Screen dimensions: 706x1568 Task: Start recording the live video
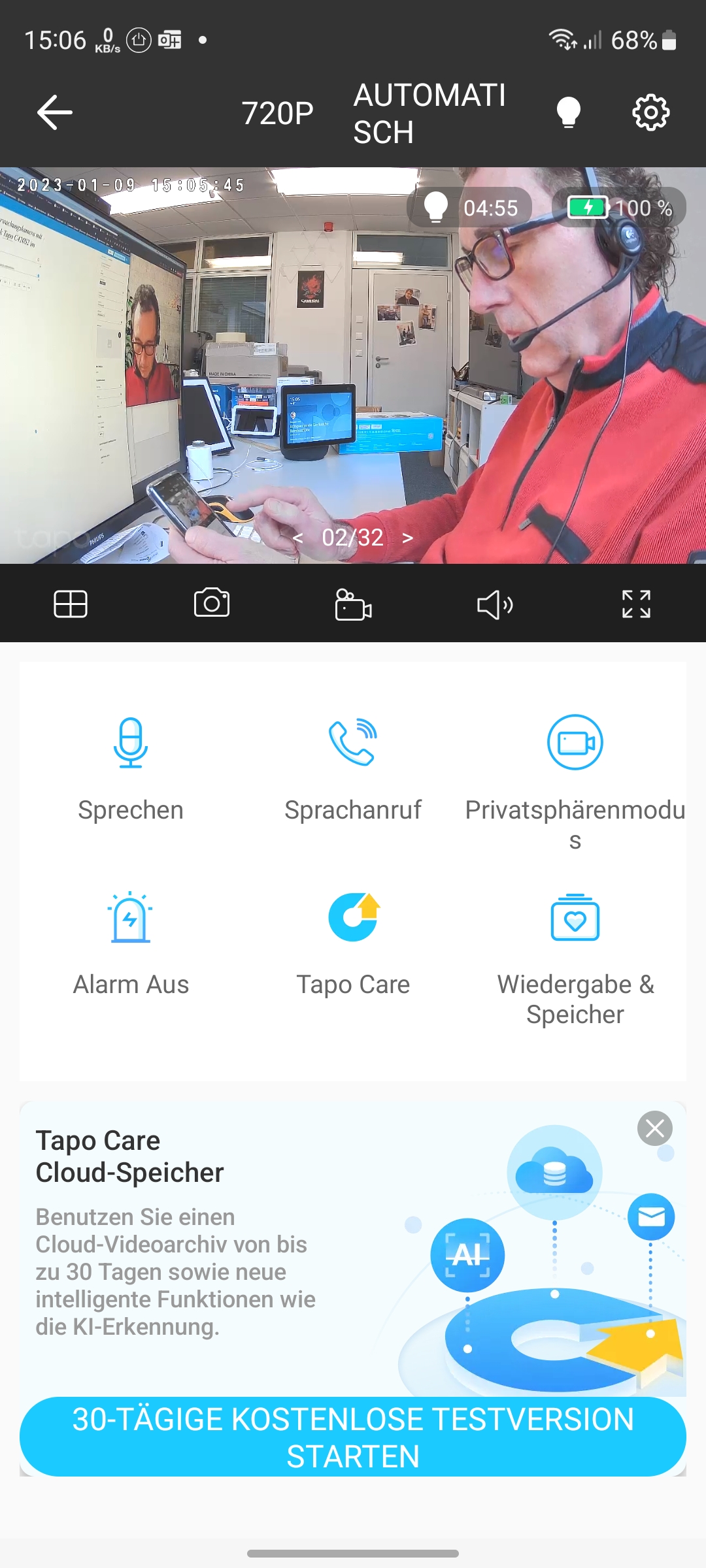353,604
